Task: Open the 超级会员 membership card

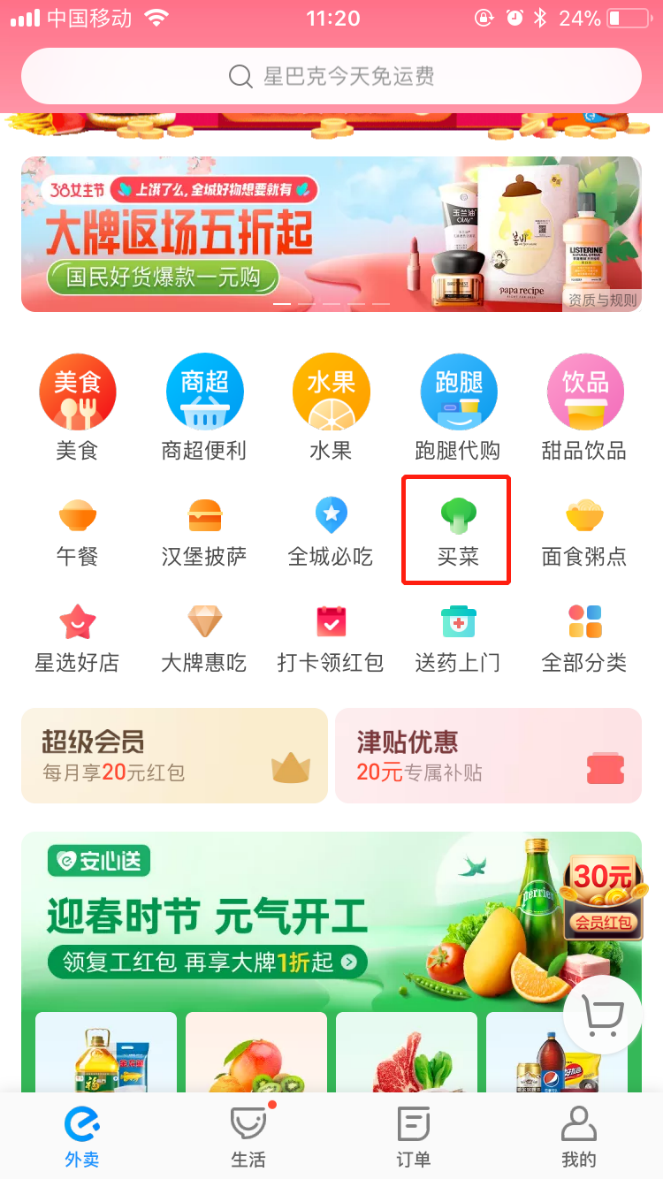Action: 174,755
